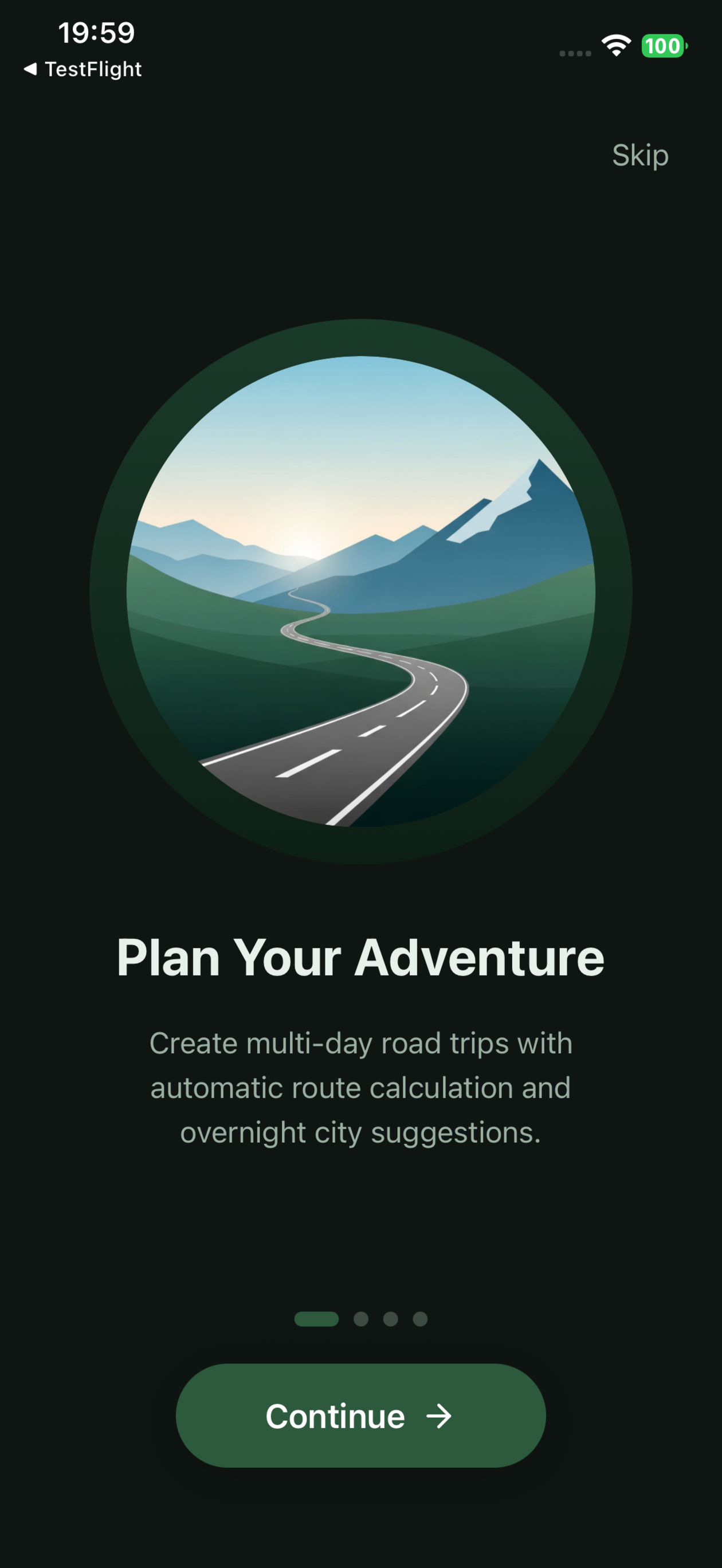
Task: Advance onboarding via the dot indicators
Action: (362, 1320)
